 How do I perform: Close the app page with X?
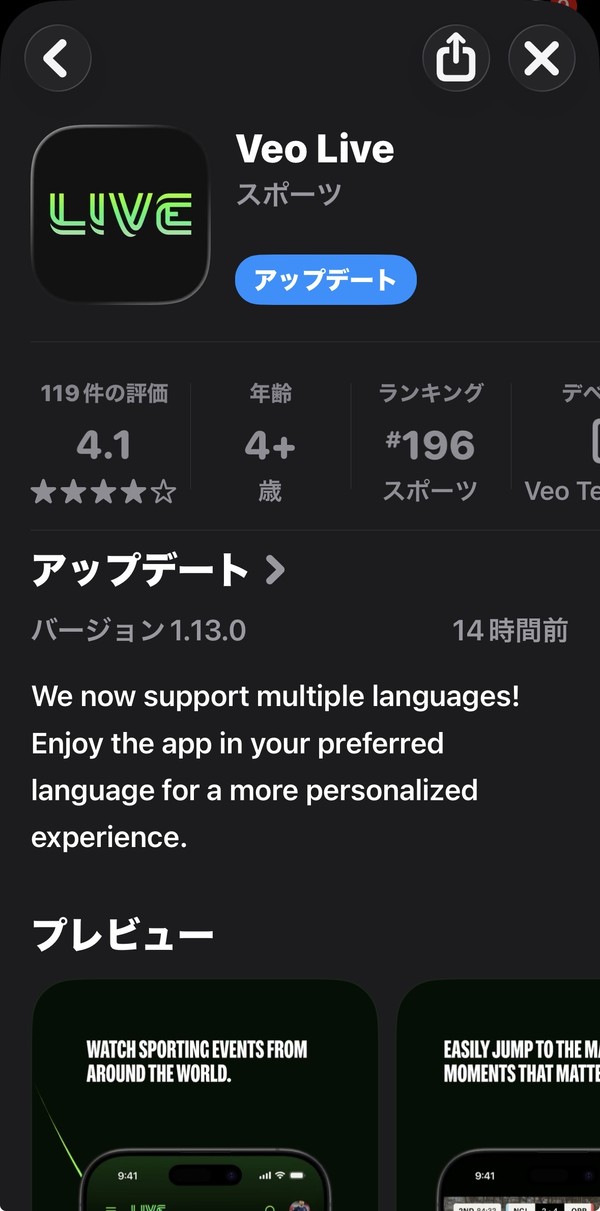coord(542,59)
